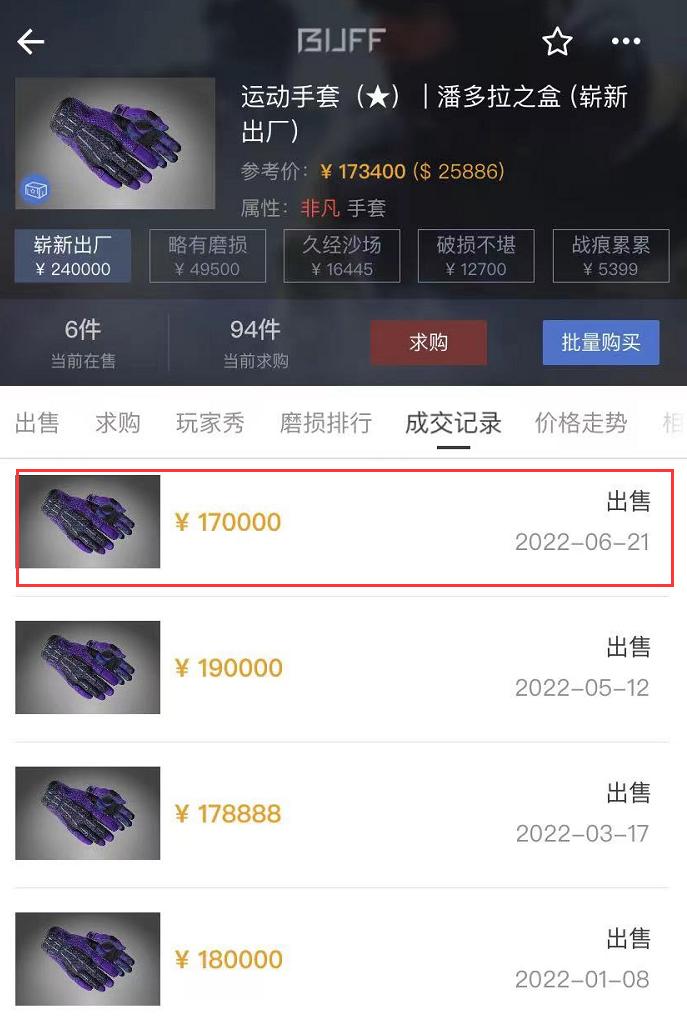Screen dimensions: 687x1024
Task: Select the 破损不堪 wear chip
Action: point(476,256)
